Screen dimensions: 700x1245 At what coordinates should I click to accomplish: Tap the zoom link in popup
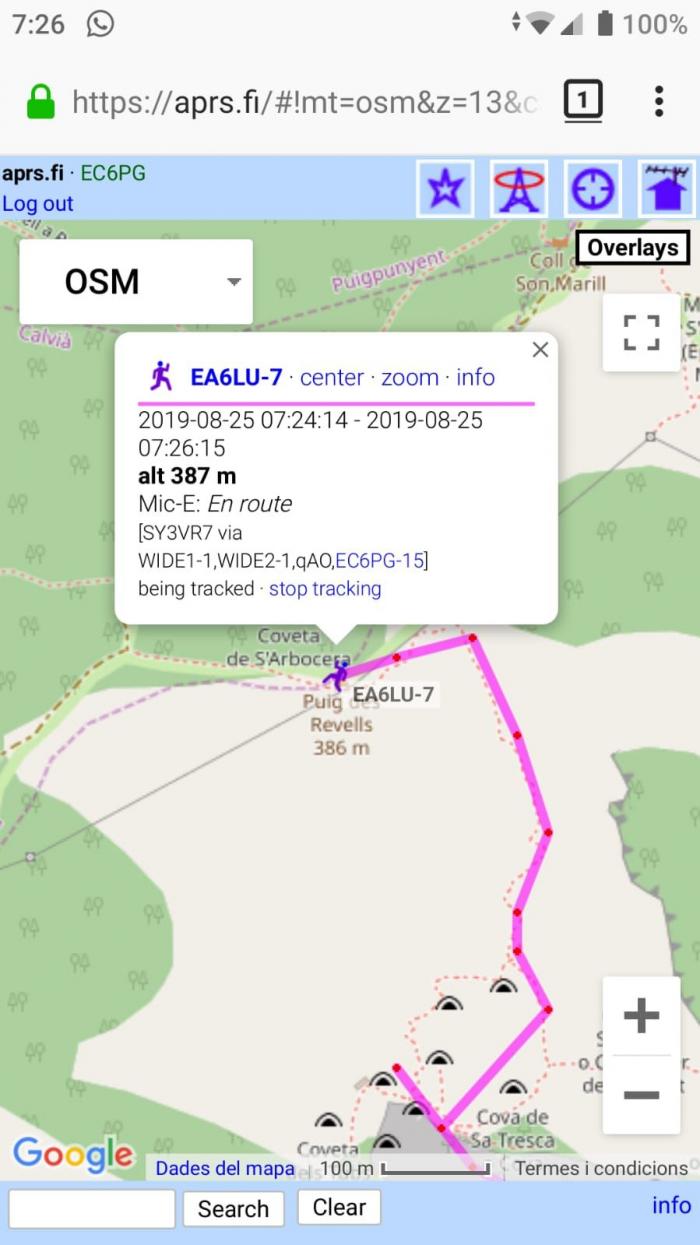[410, 377]
